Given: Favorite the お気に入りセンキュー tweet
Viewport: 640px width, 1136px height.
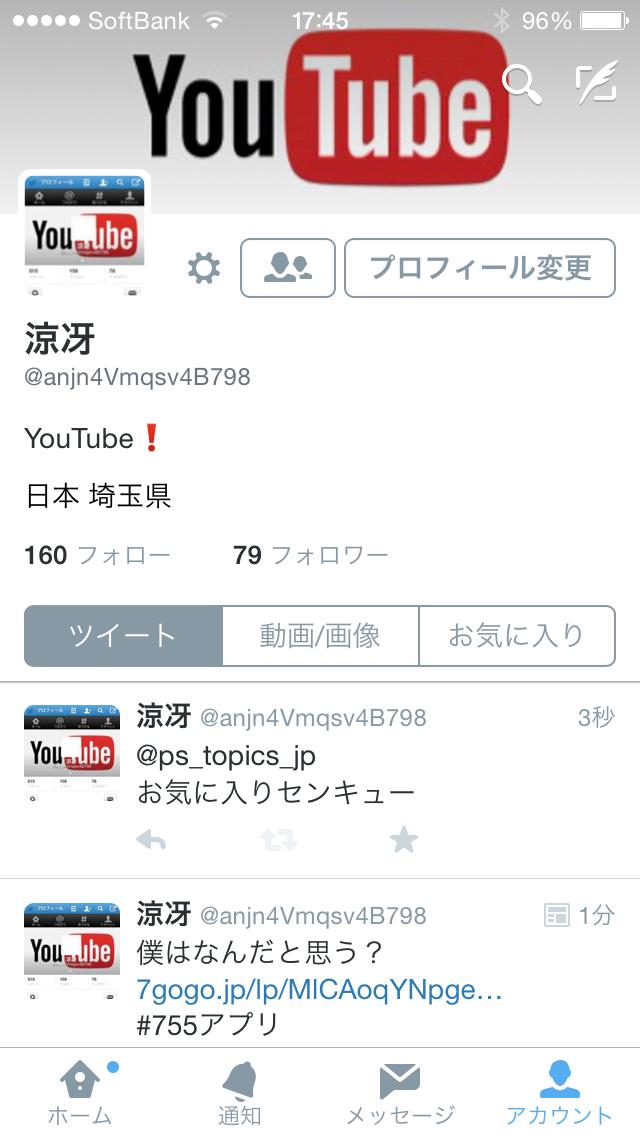Looking at the screenshot, I should pos(403,840).
